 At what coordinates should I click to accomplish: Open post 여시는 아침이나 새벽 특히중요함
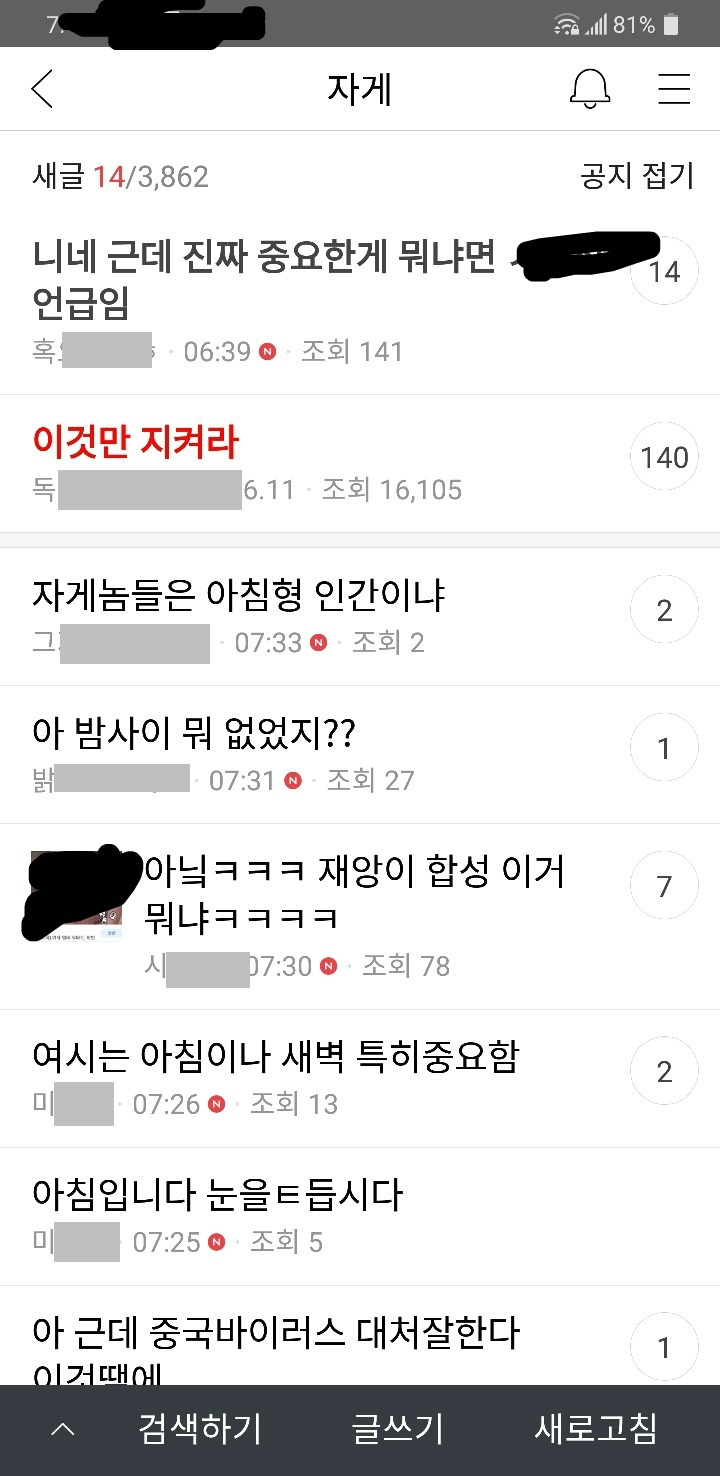point(276,1056)
